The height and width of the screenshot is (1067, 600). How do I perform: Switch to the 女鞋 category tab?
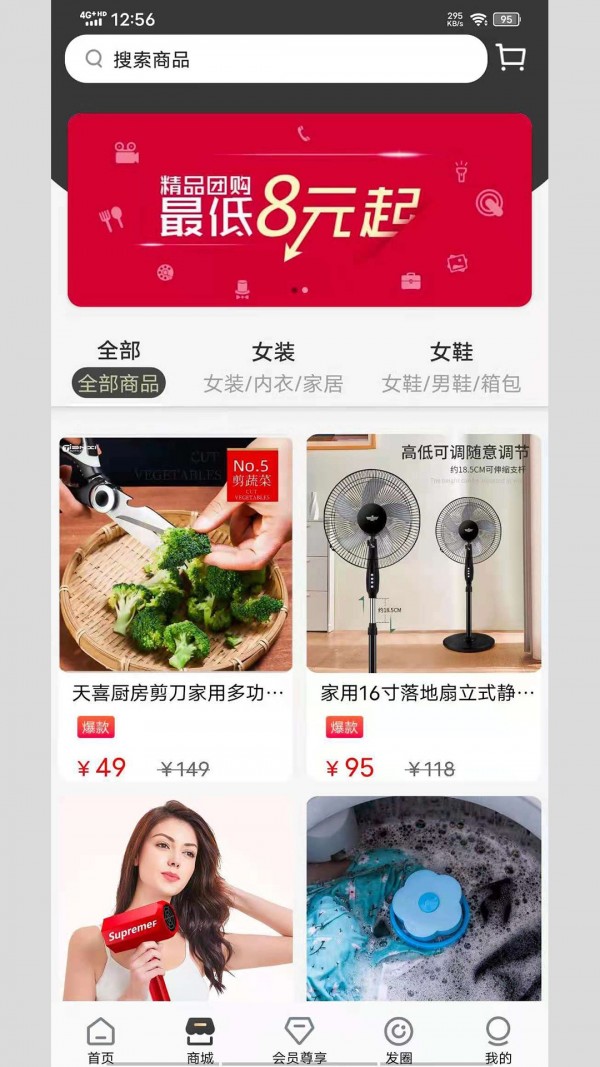click(x=451, y=367)
